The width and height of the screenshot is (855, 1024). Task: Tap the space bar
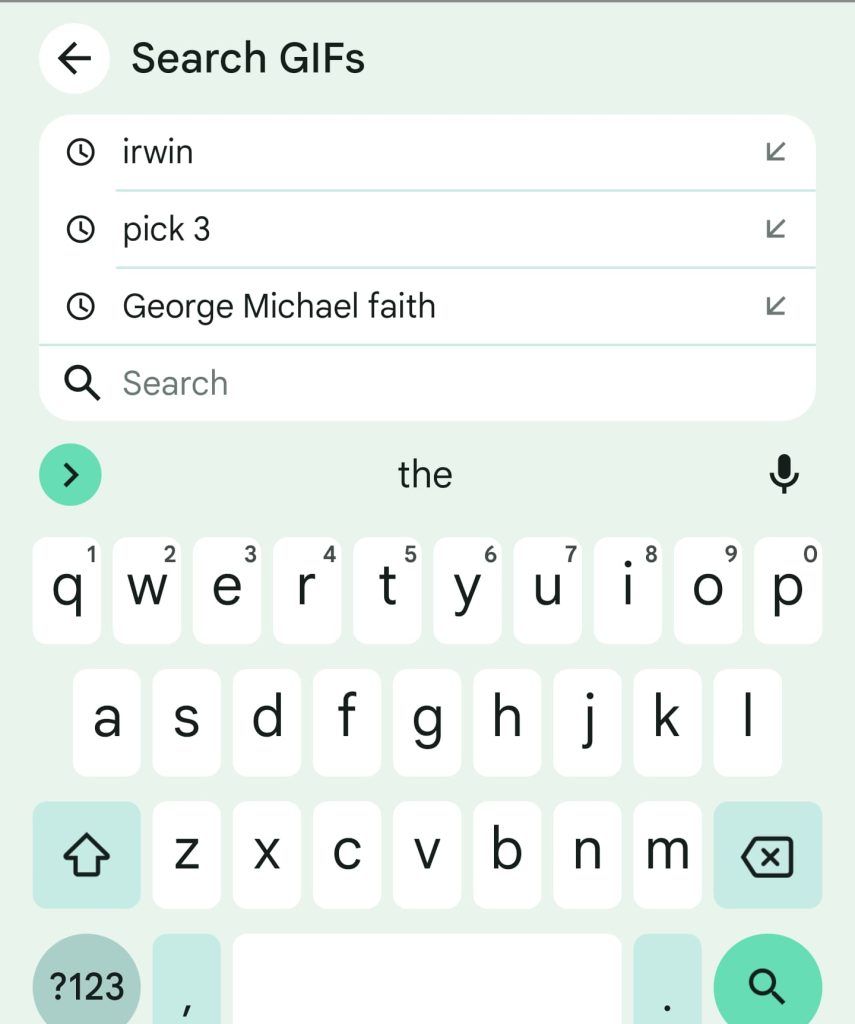click(x=427, y=985)
